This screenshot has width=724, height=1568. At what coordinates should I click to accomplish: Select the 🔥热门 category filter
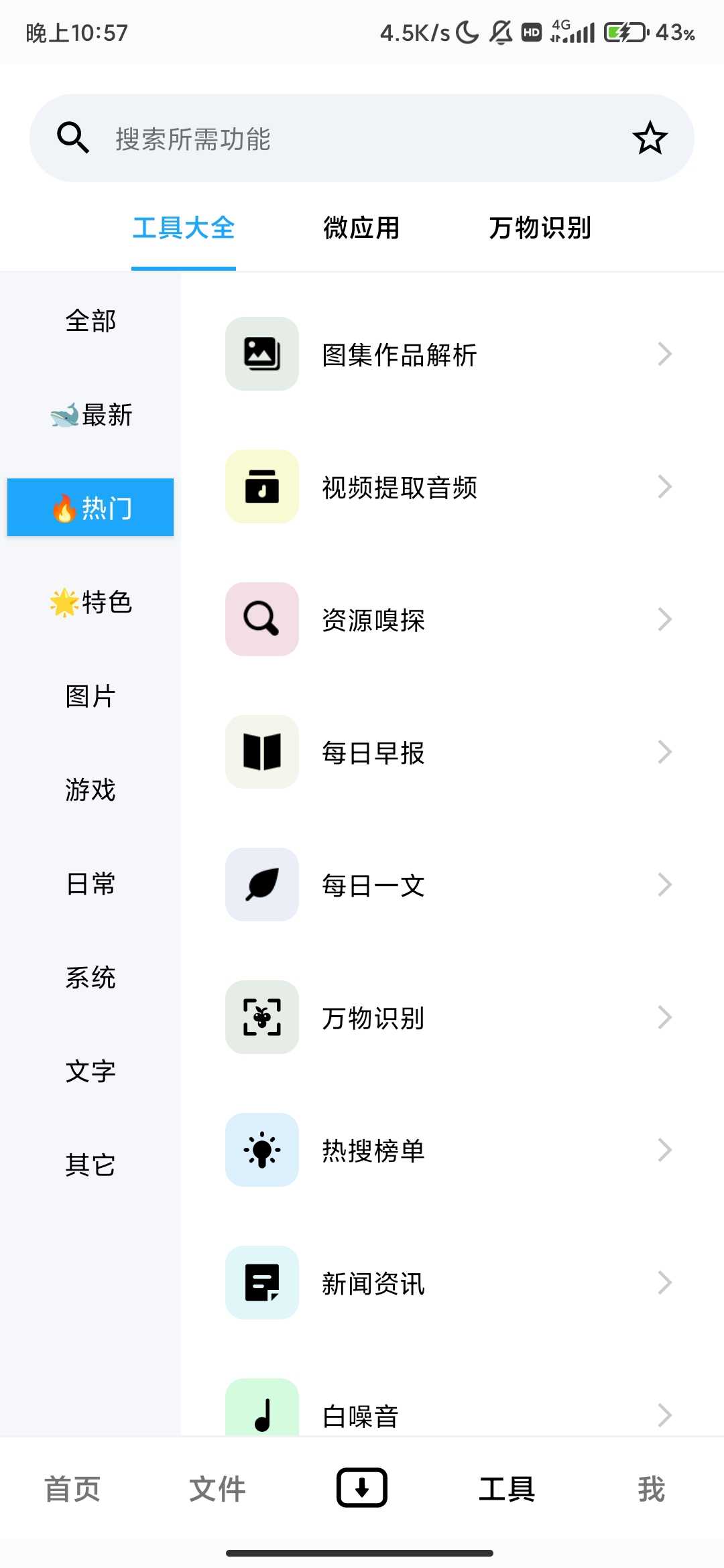(90, 507)
